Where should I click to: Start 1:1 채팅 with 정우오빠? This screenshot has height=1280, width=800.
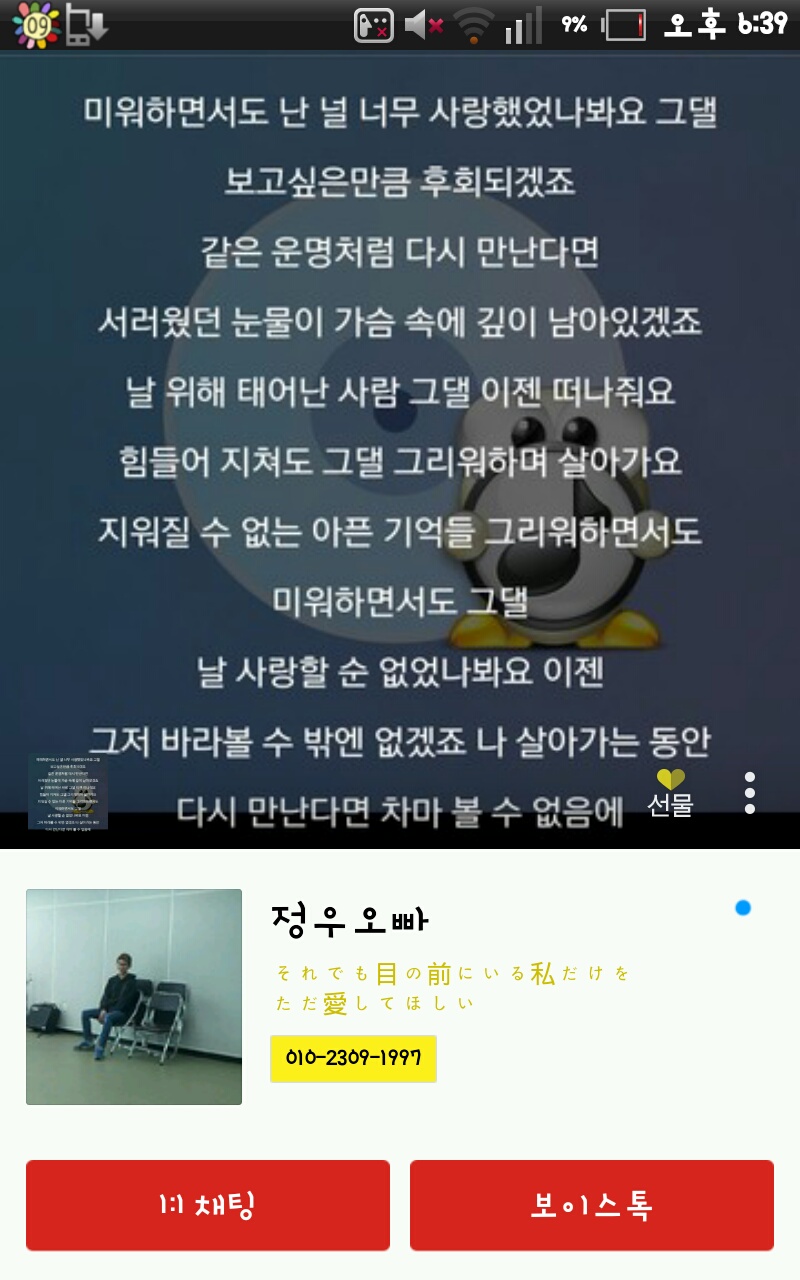[x=208, y=1205]
